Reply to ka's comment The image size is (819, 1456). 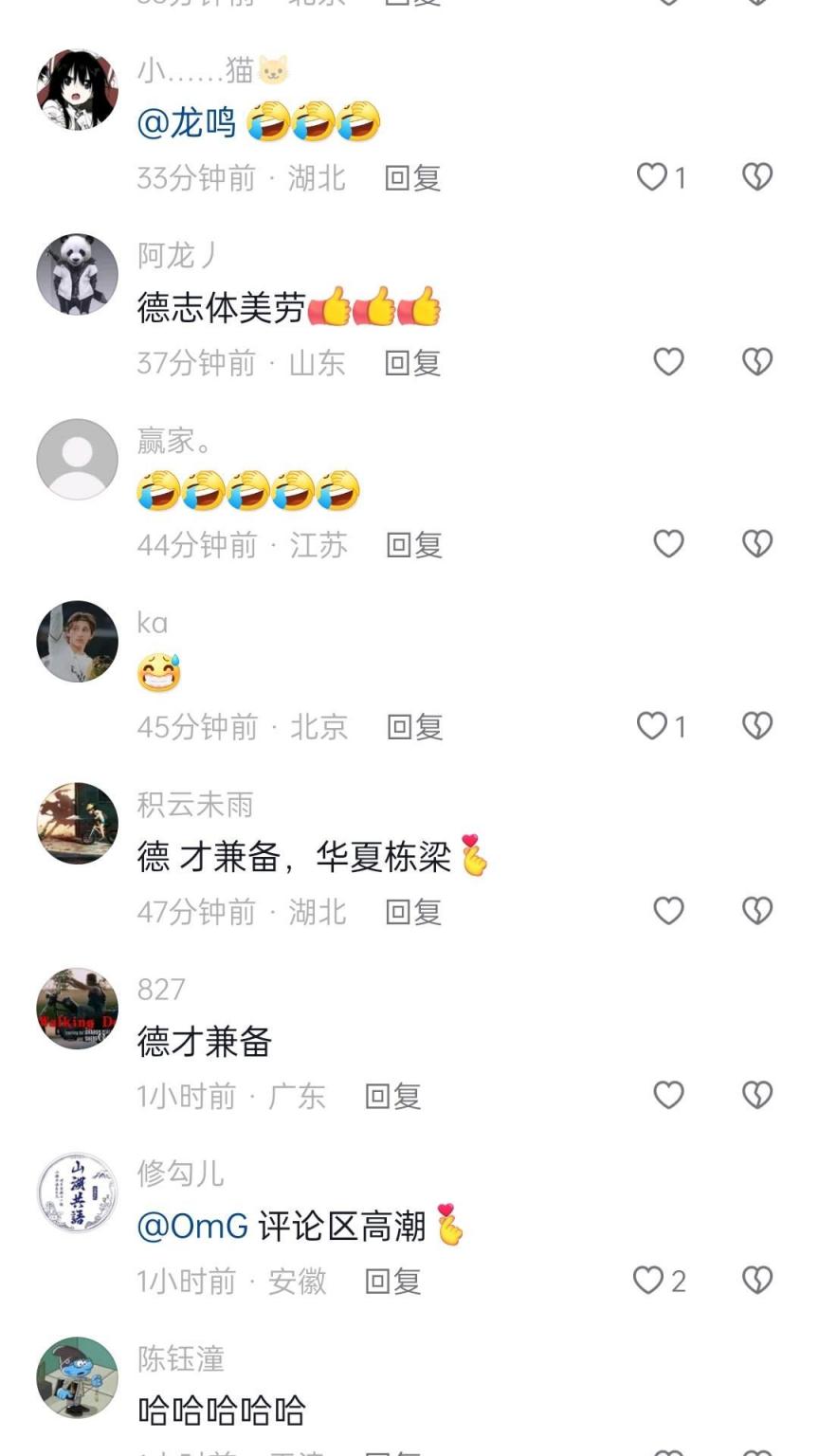(x=414, y=727)
